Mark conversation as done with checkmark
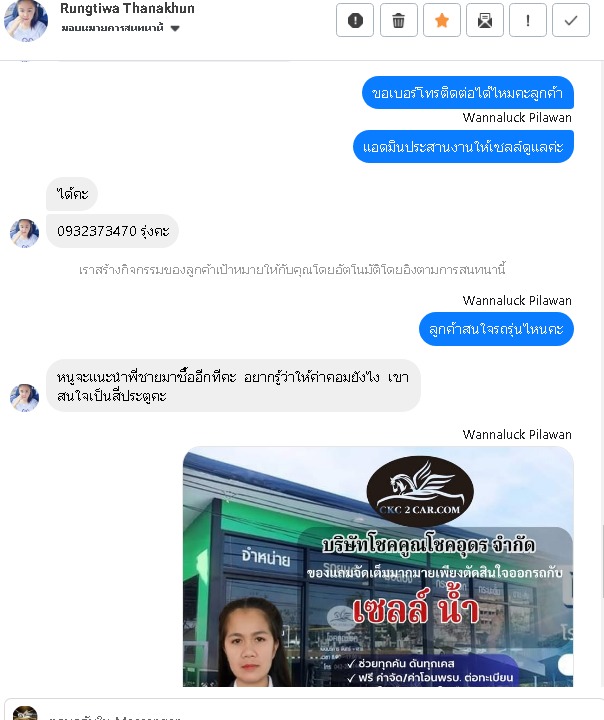 (571, 20)
